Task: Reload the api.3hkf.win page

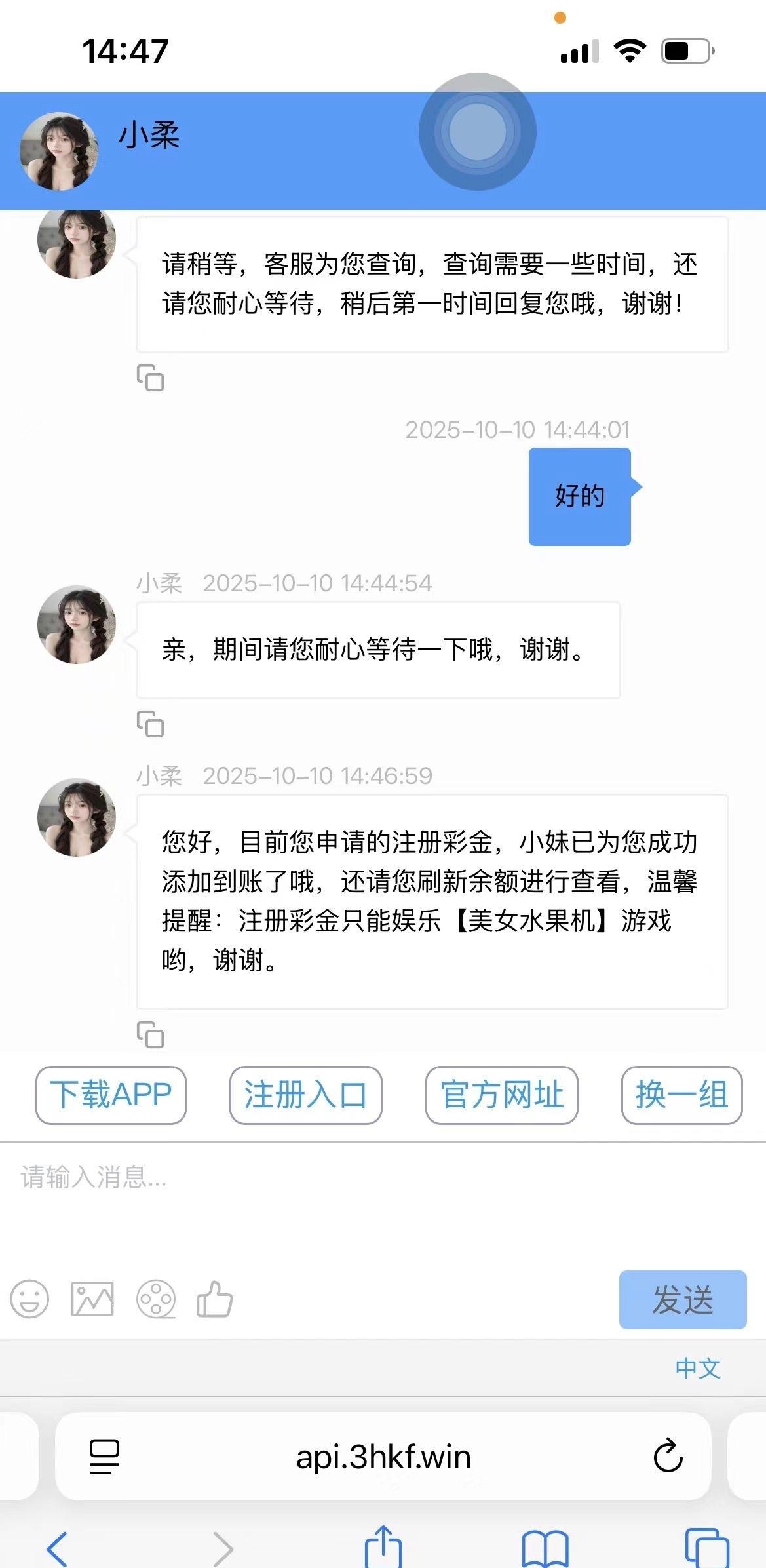Action: 668,1456
